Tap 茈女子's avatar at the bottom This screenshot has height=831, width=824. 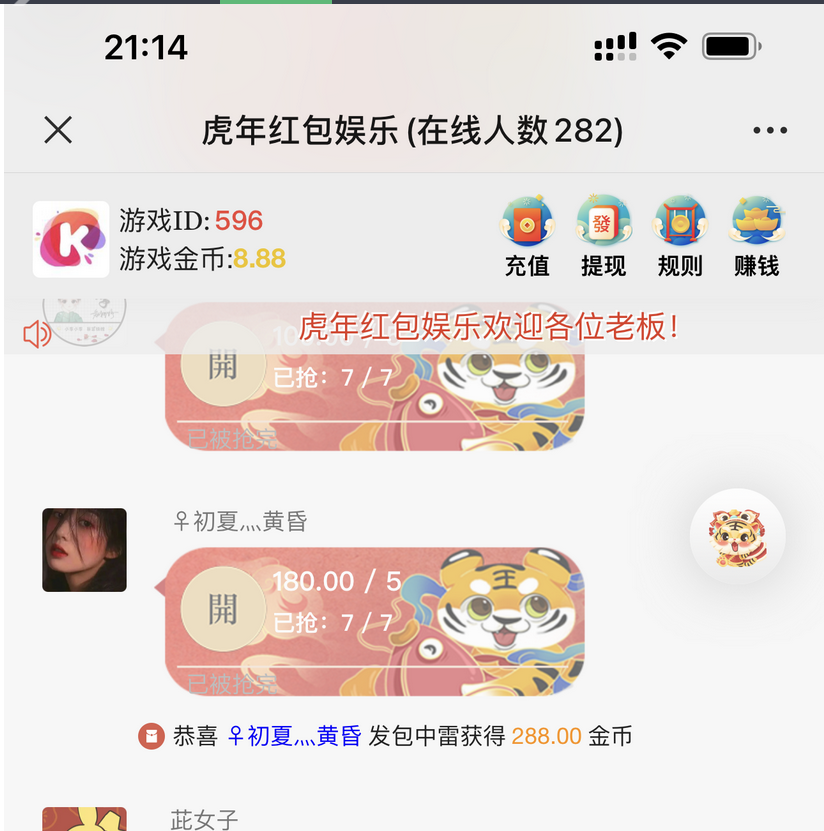click(x=84, y=821)
